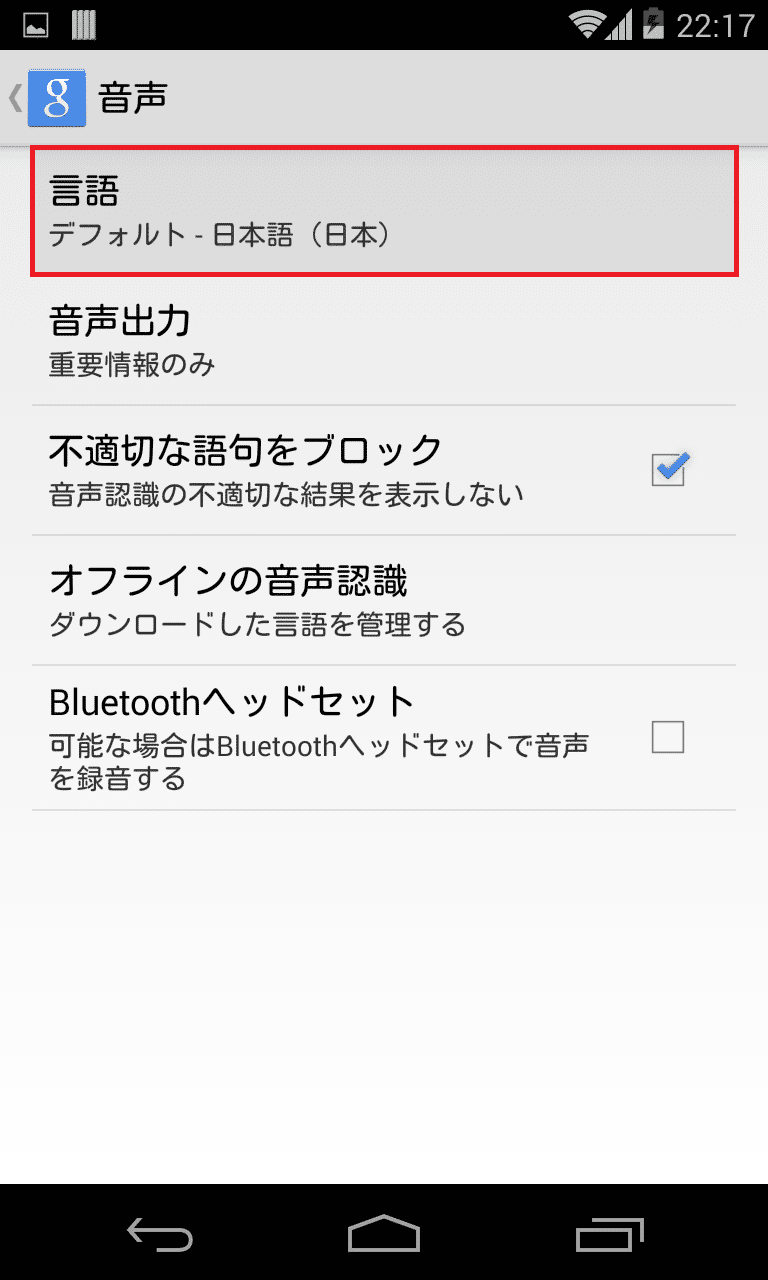The height and width of the screenshot is (1280, 768).
Task: Open the 言語 language setting
Action: point(384,210)
